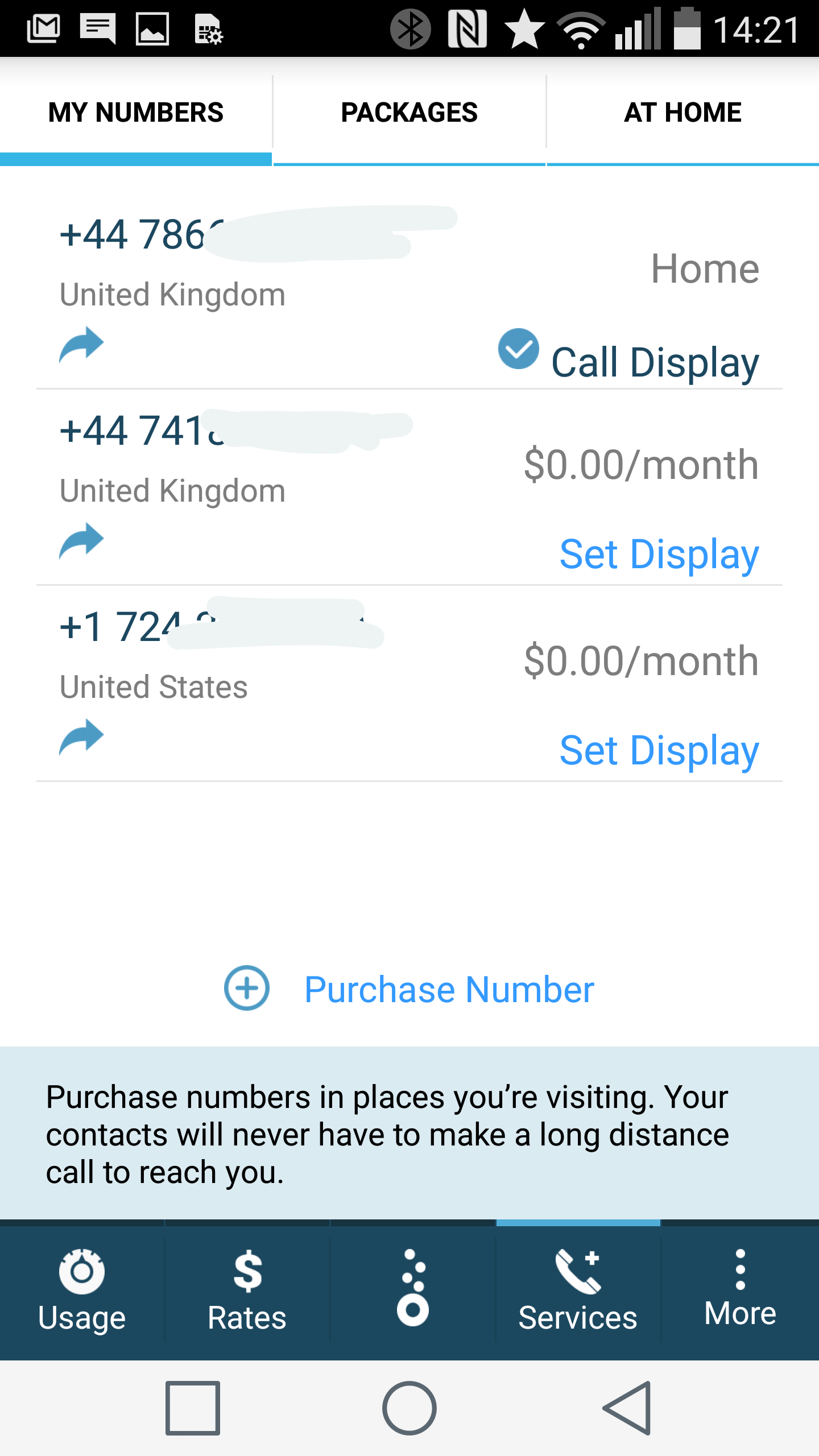Go back using system back button
The height and width of the screenshot is (1456, 819).
coord(626,1408)
